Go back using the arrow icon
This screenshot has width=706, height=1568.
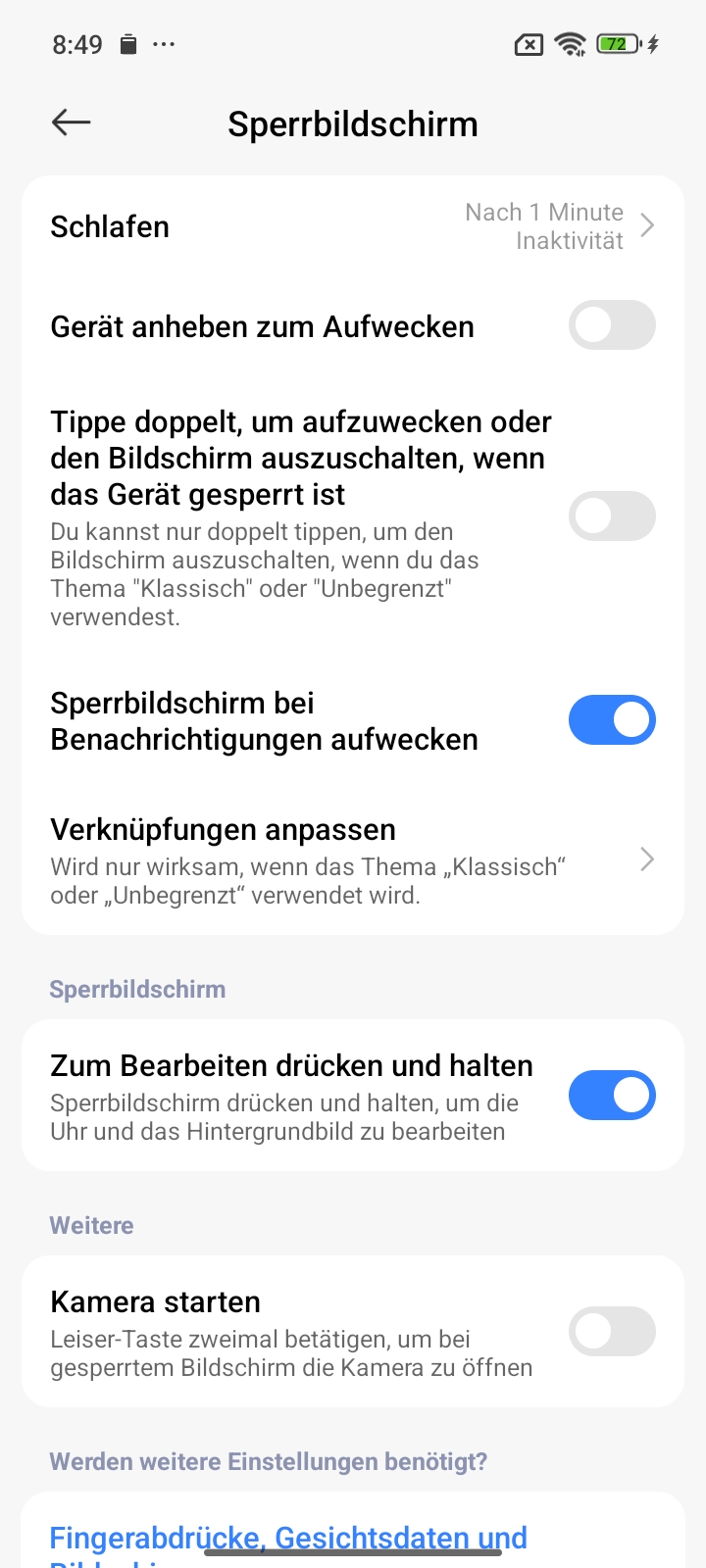coord(71,122)
